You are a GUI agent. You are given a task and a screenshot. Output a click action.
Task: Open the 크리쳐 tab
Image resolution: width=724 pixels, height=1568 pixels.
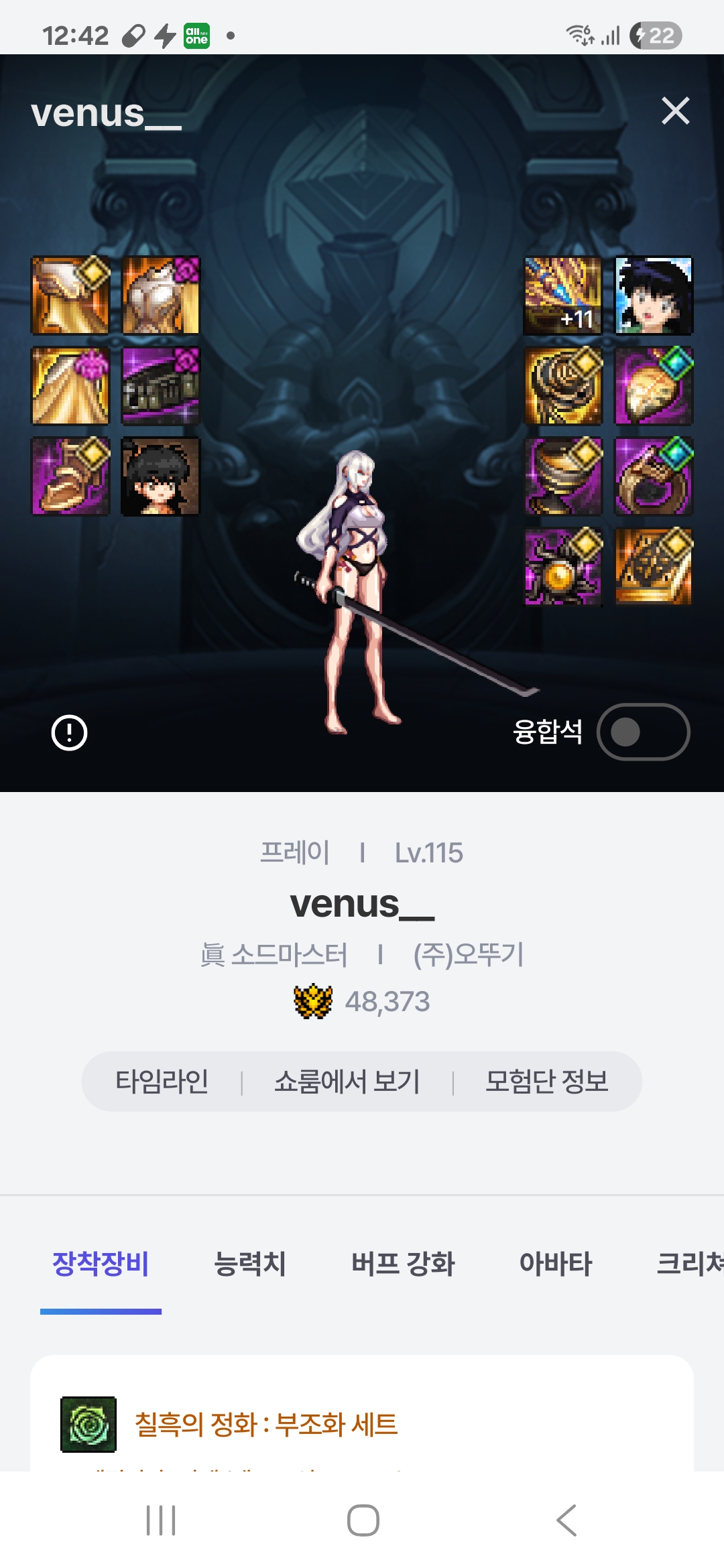tap(689, 1264)
